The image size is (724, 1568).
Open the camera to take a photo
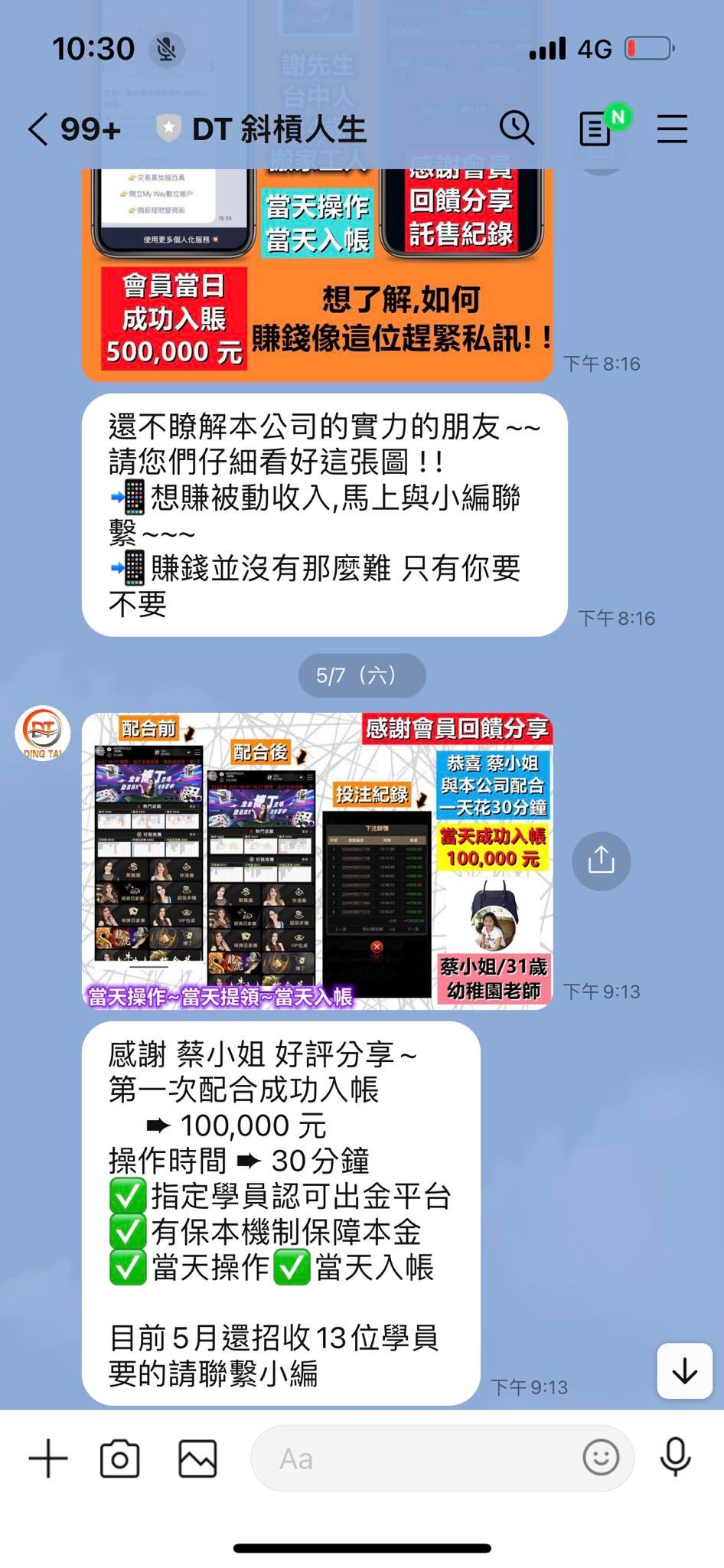pos(120,1459)
